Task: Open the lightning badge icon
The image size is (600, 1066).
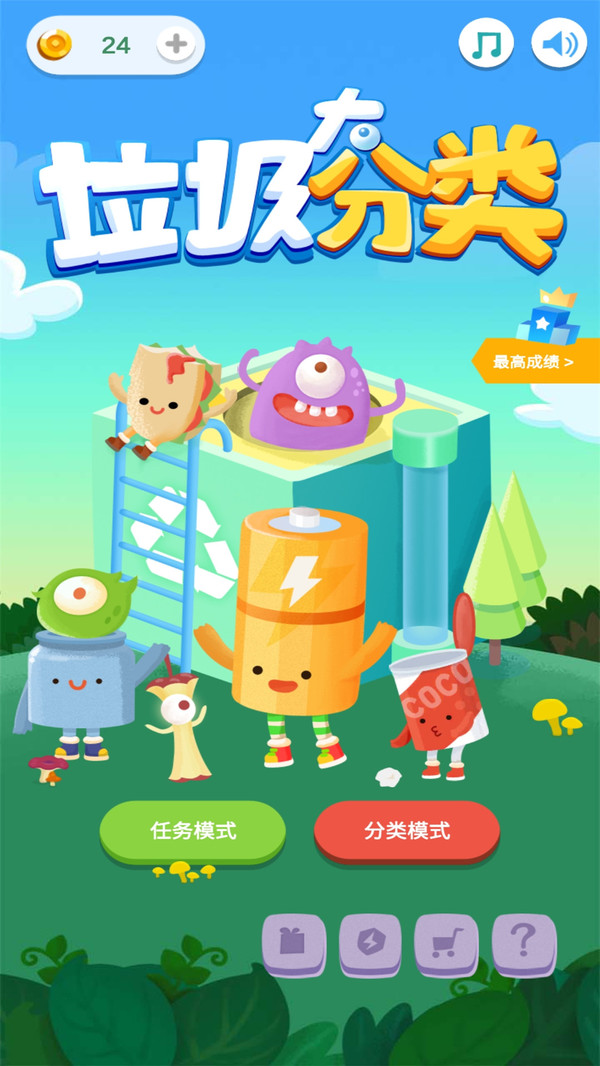Action: pos(370,943)
